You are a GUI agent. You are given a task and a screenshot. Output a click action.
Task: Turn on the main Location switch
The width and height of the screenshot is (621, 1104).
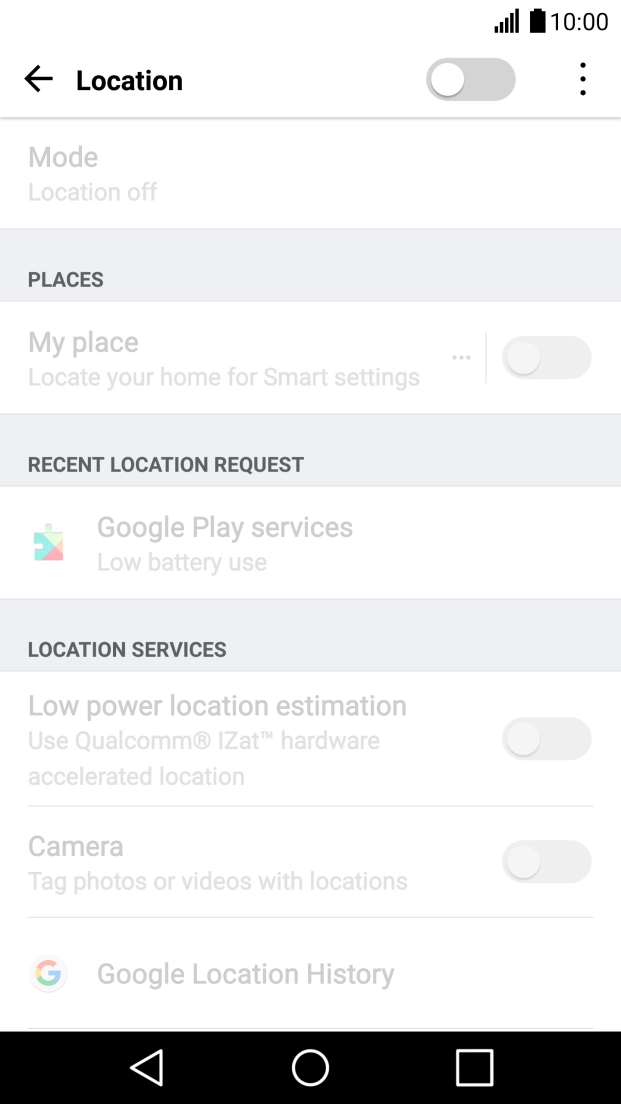coord(470,80)
